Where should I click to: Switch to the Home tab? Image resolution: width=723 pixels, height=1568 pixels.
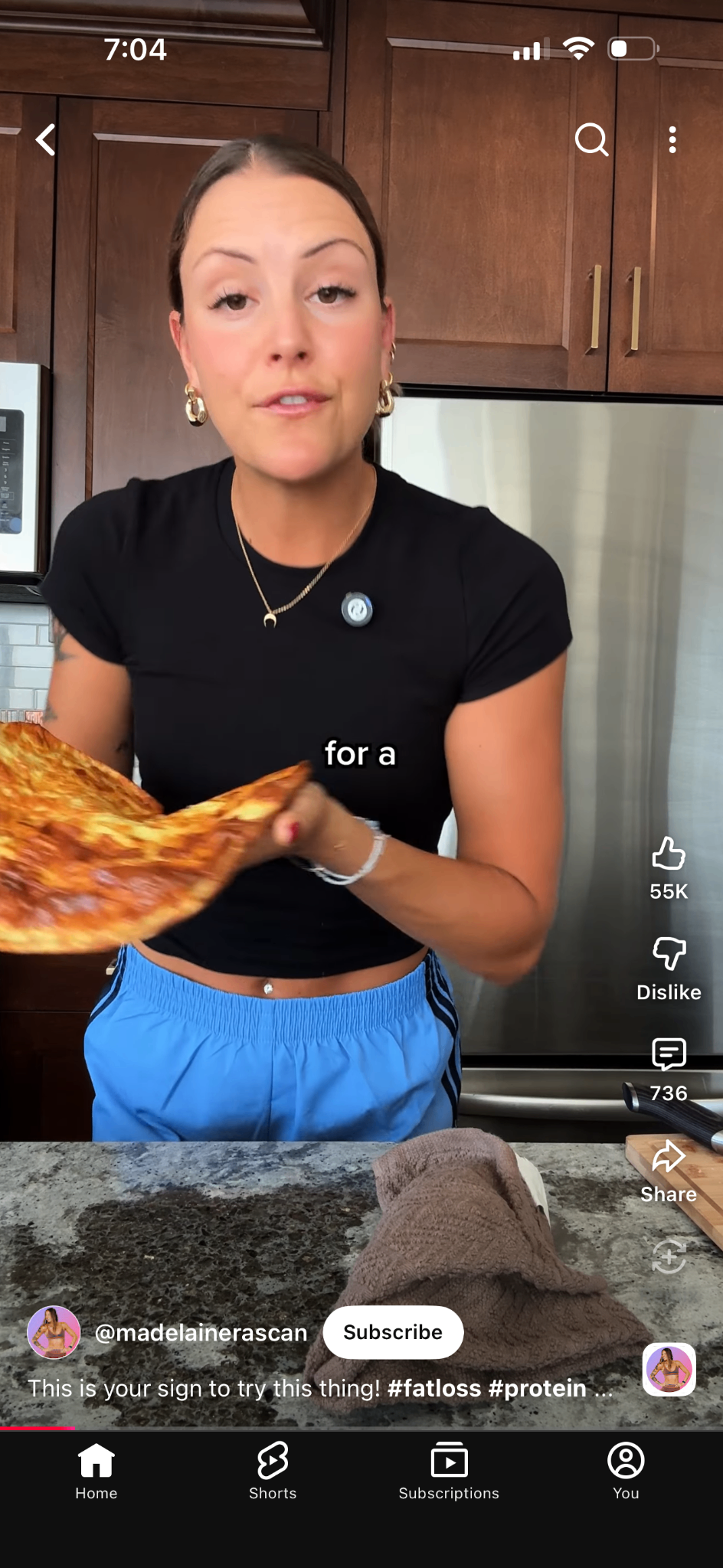pyautogui.click(x=97, y=1471)
